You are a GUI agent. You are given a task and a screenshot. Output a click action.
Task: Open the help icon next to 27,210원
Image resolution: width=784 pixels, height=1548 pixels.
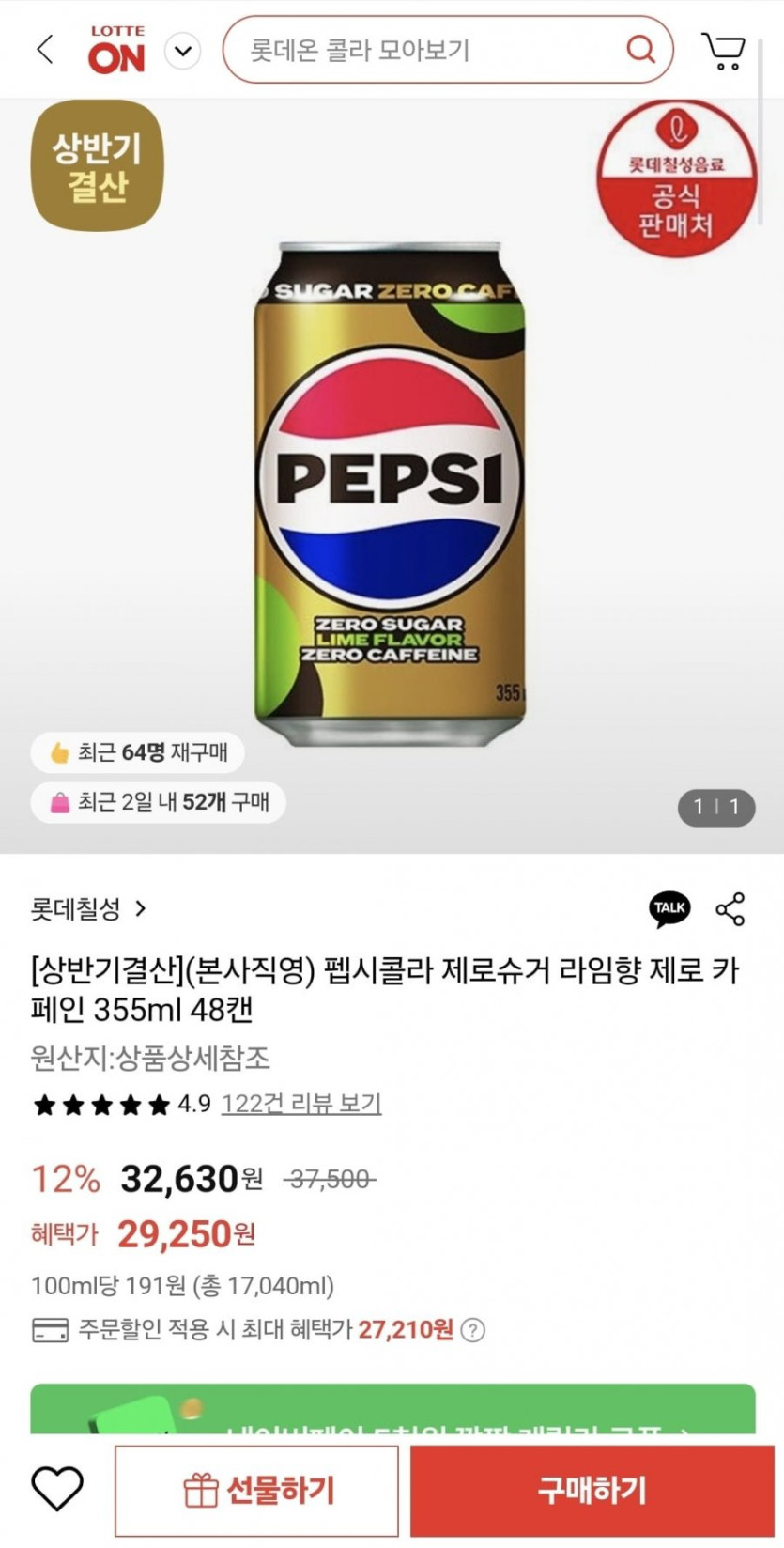474,1330
